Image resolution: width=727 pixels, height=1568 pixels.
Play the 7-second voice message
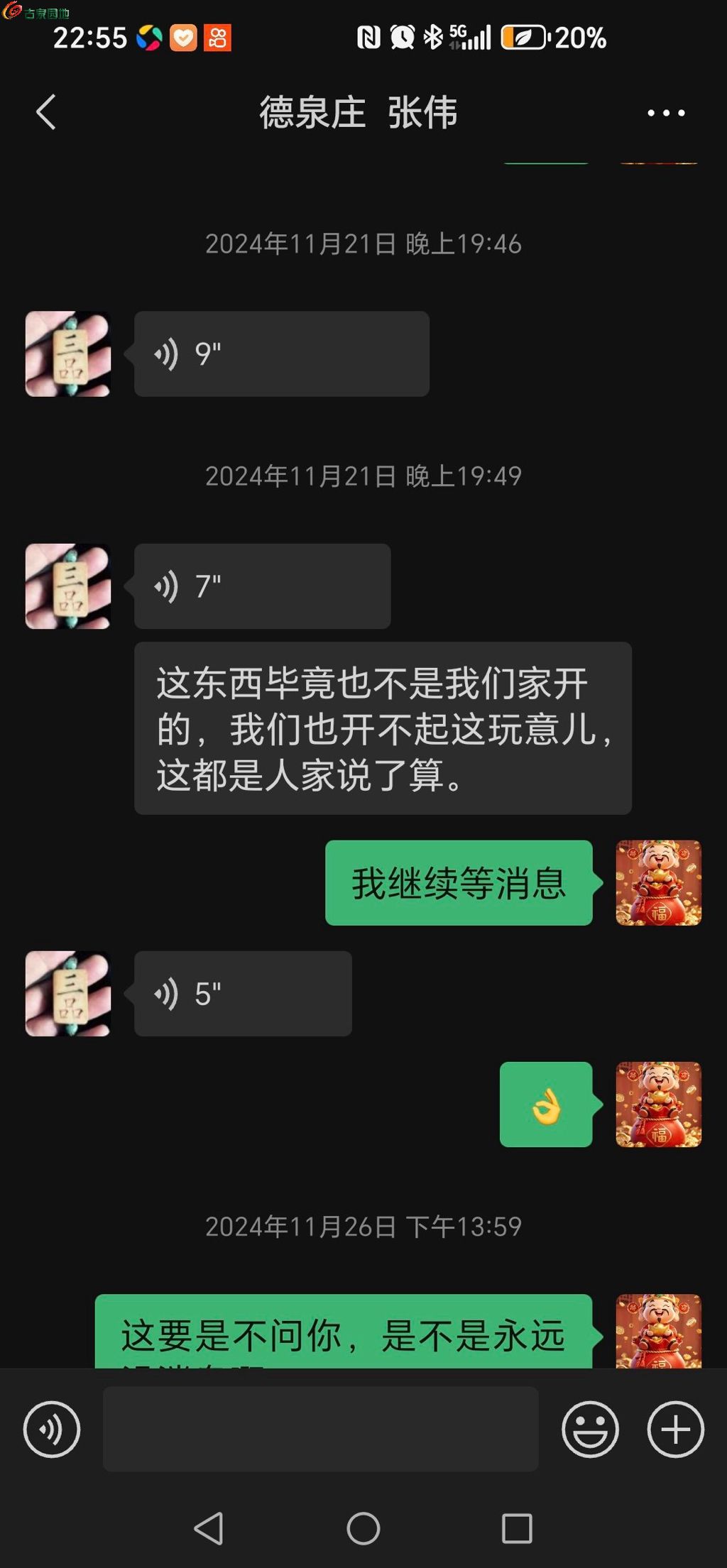tap(262, 586)
